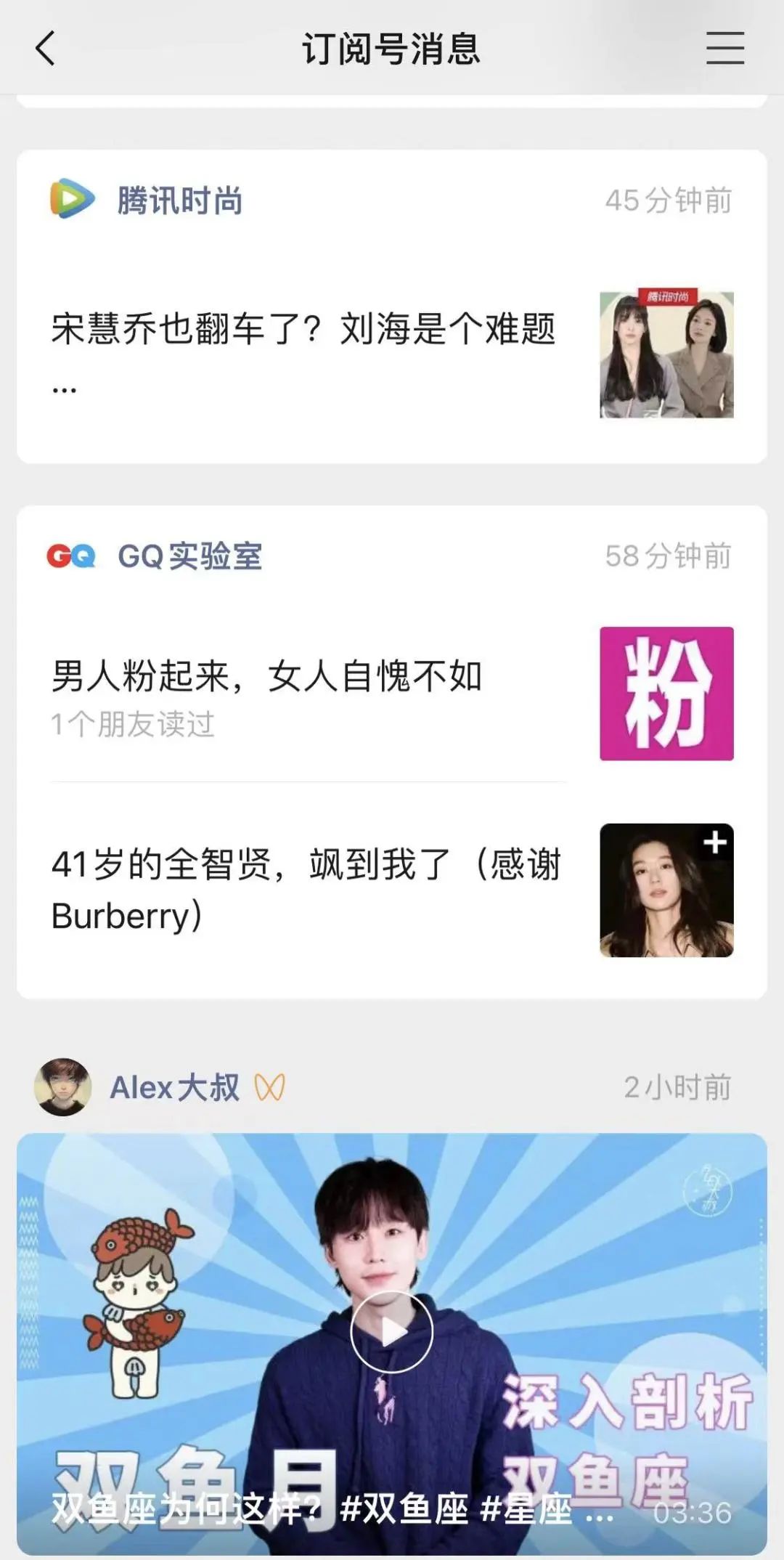
Task: Open the GQ实验室 account page
Action: click(x=189, y=556)
